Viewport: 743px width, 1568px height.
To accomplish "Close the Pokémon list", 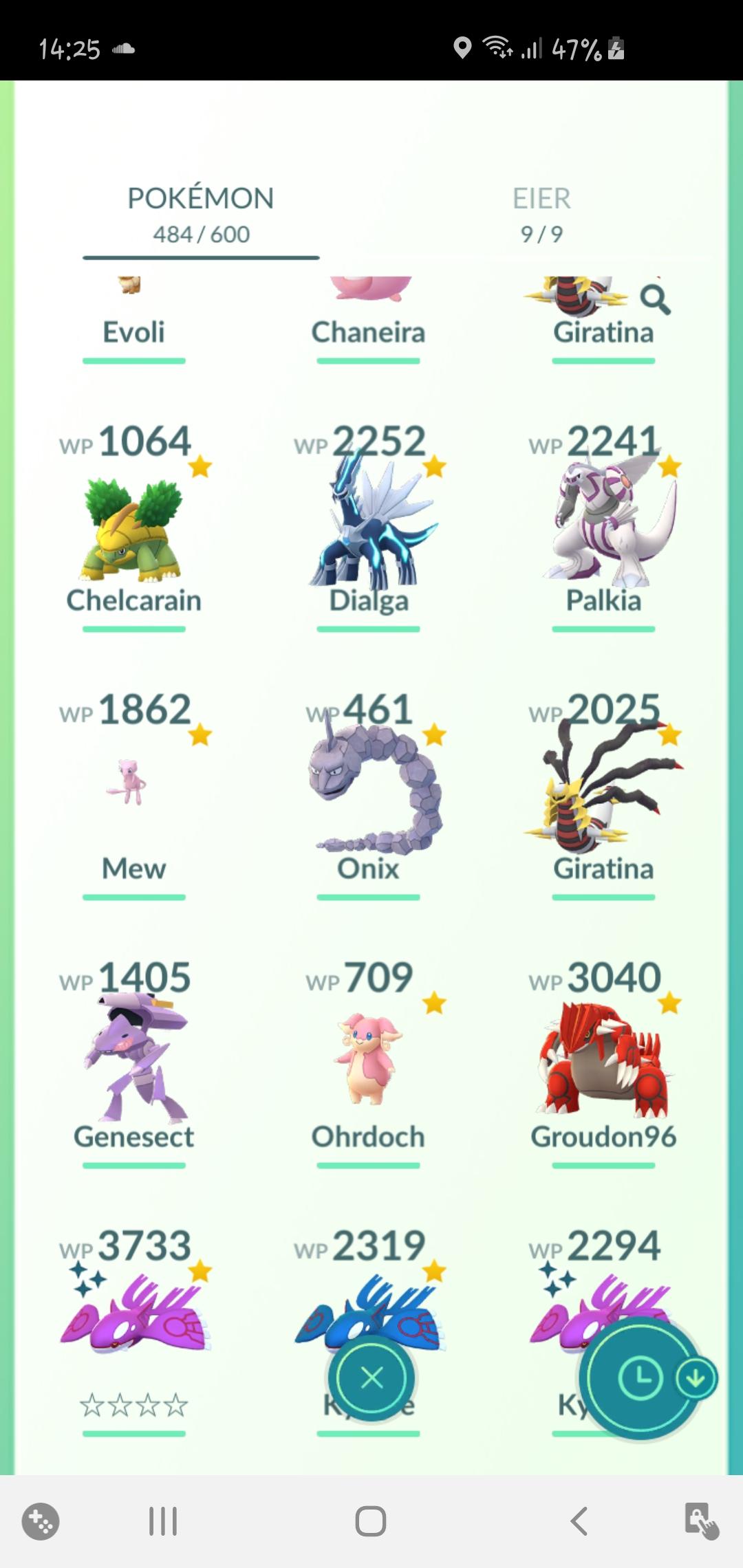I will click(x=371, y=1378).
